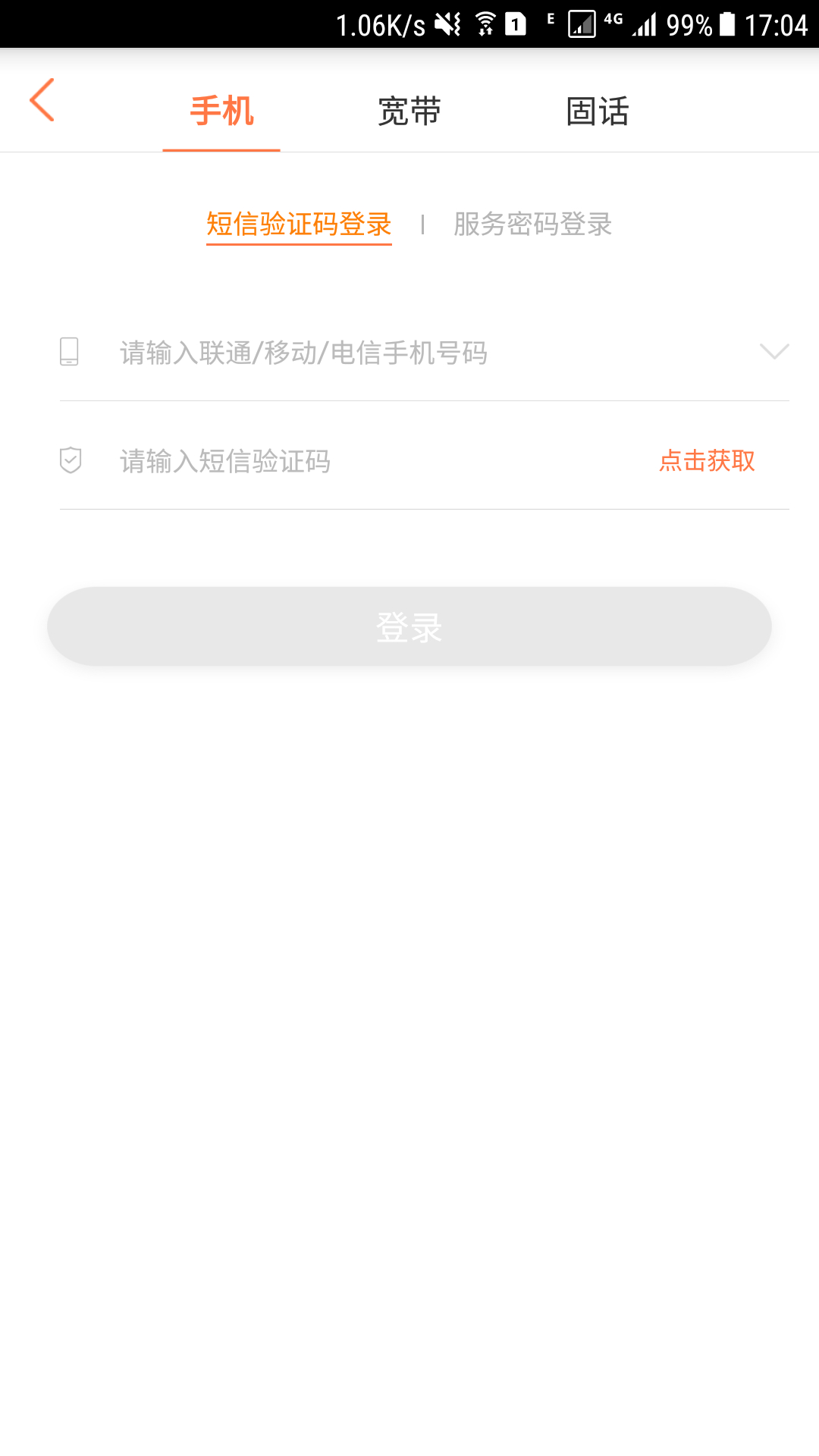Open the 固话 tab
The width and height of the screenshot is (819, 1456).
tap(598, 110)
